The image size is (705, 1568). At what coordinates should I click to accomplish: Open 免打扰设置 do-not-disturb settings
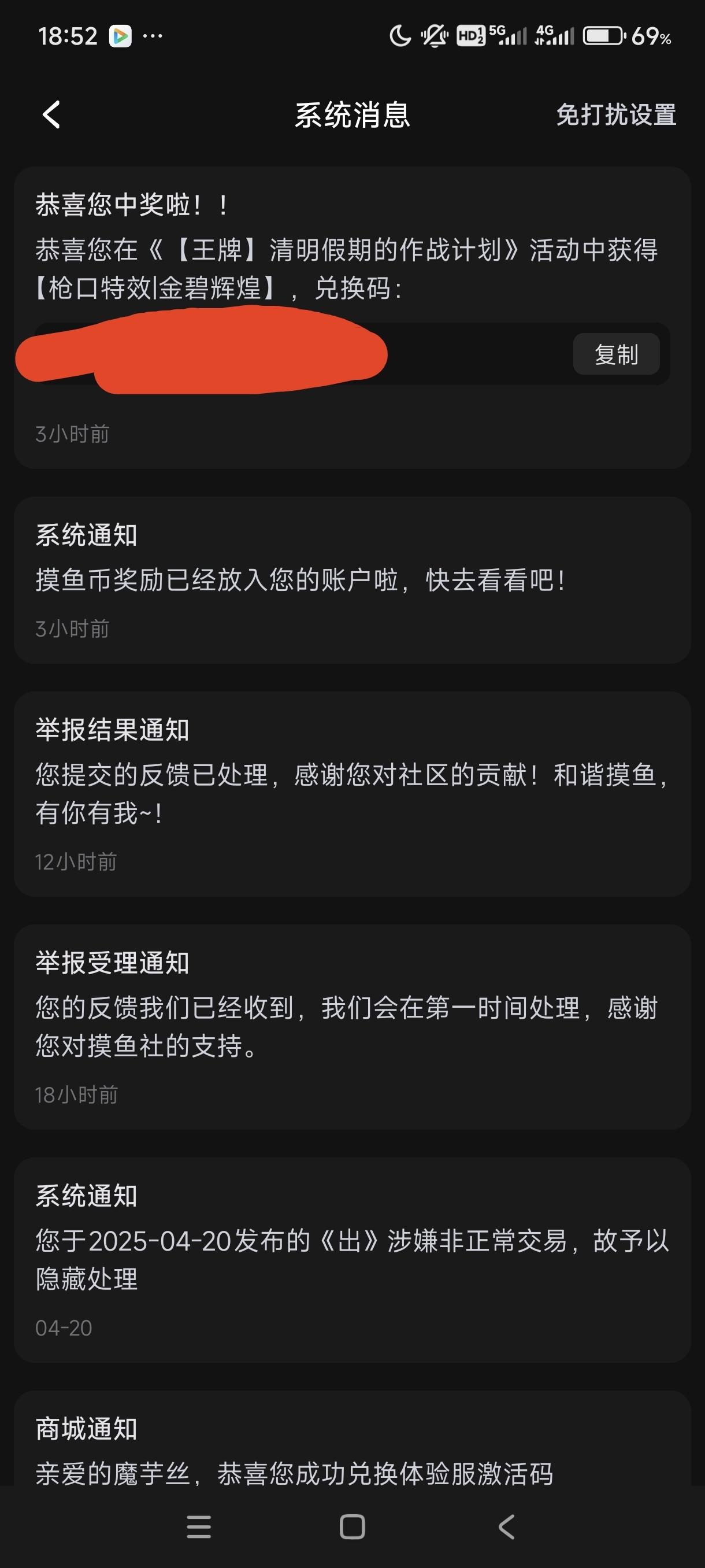[615, 115]
